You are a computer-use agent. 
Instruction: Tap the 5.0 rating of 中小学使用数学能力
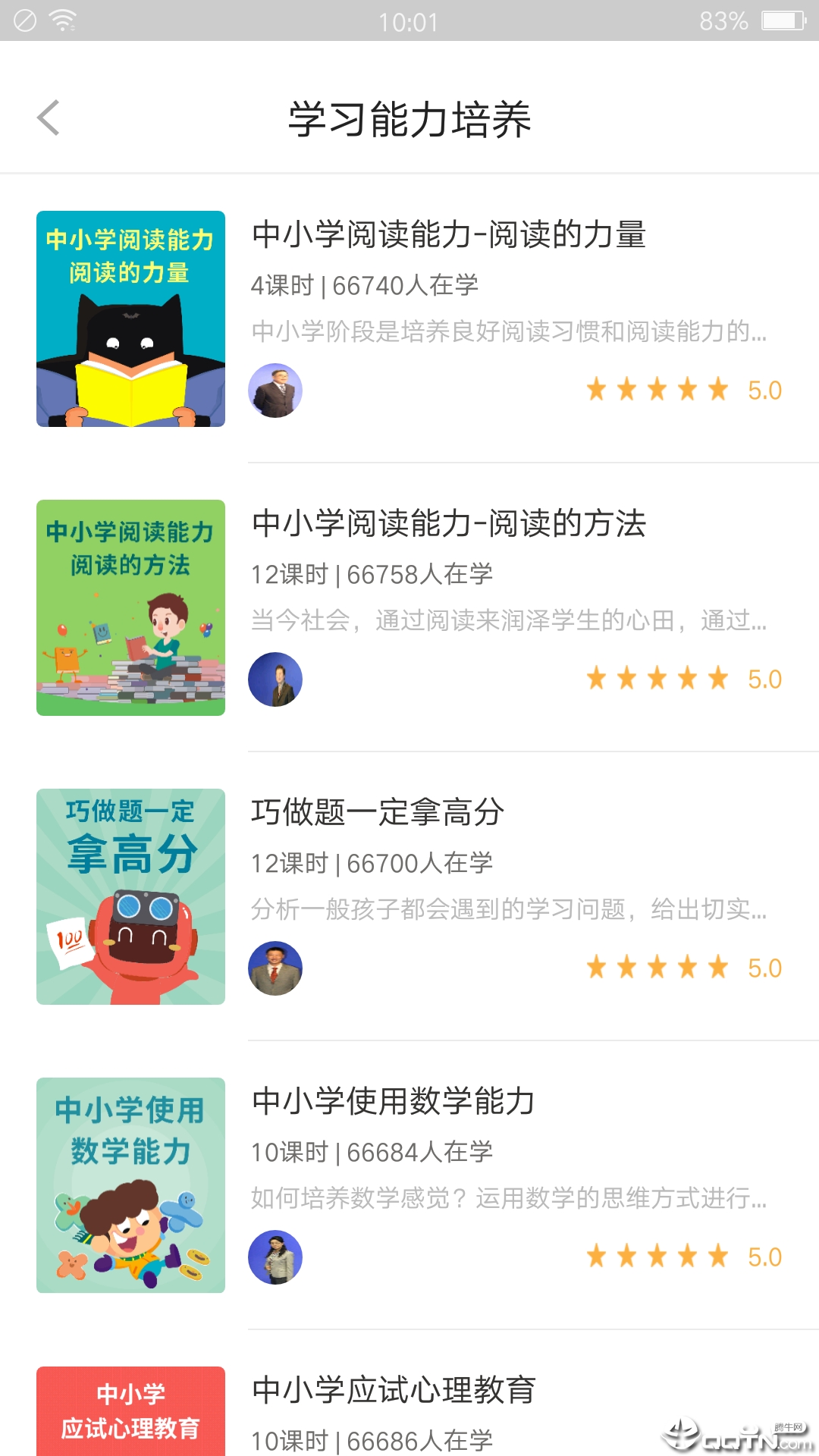click(x=764, y=1256)
